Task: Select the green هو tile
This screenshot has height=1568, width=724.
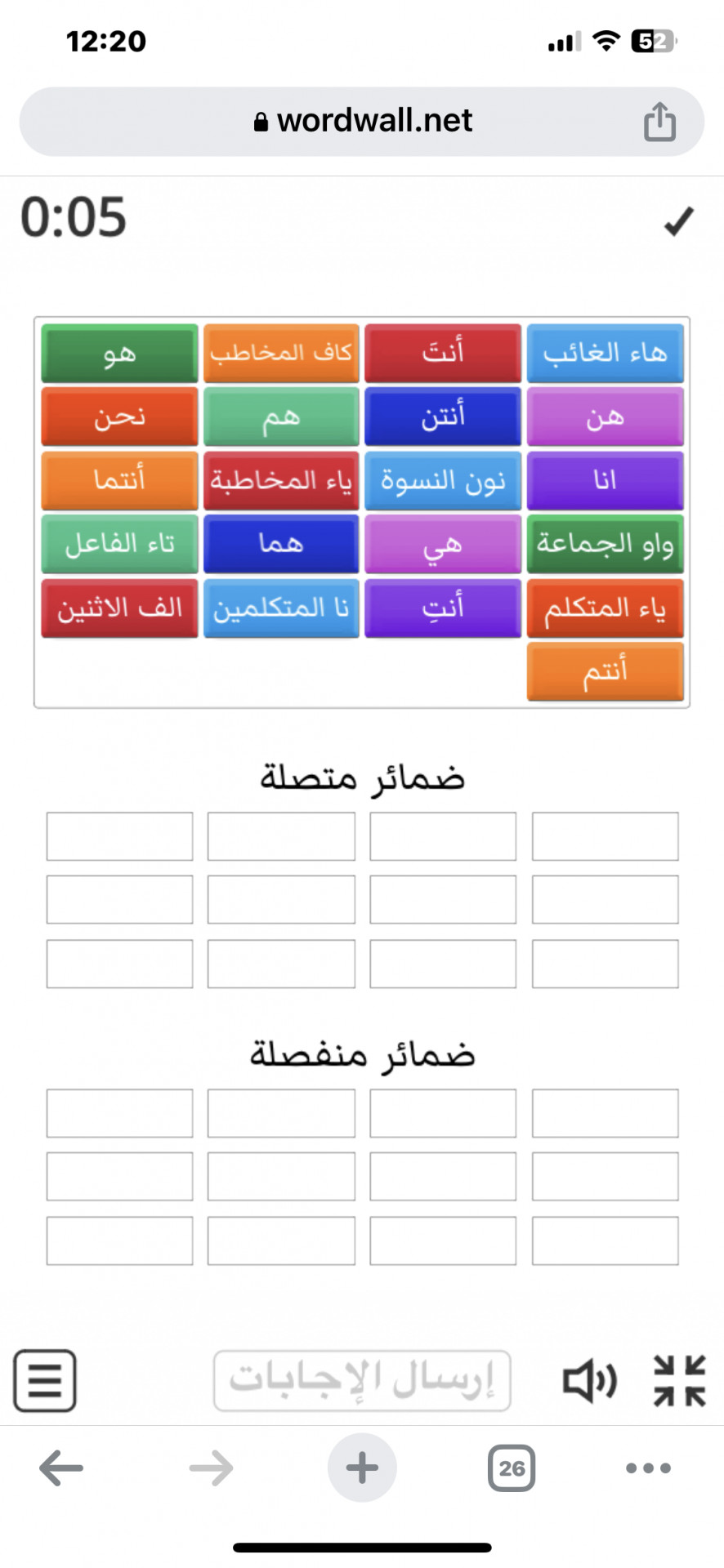Action: [x=119, y=354]
